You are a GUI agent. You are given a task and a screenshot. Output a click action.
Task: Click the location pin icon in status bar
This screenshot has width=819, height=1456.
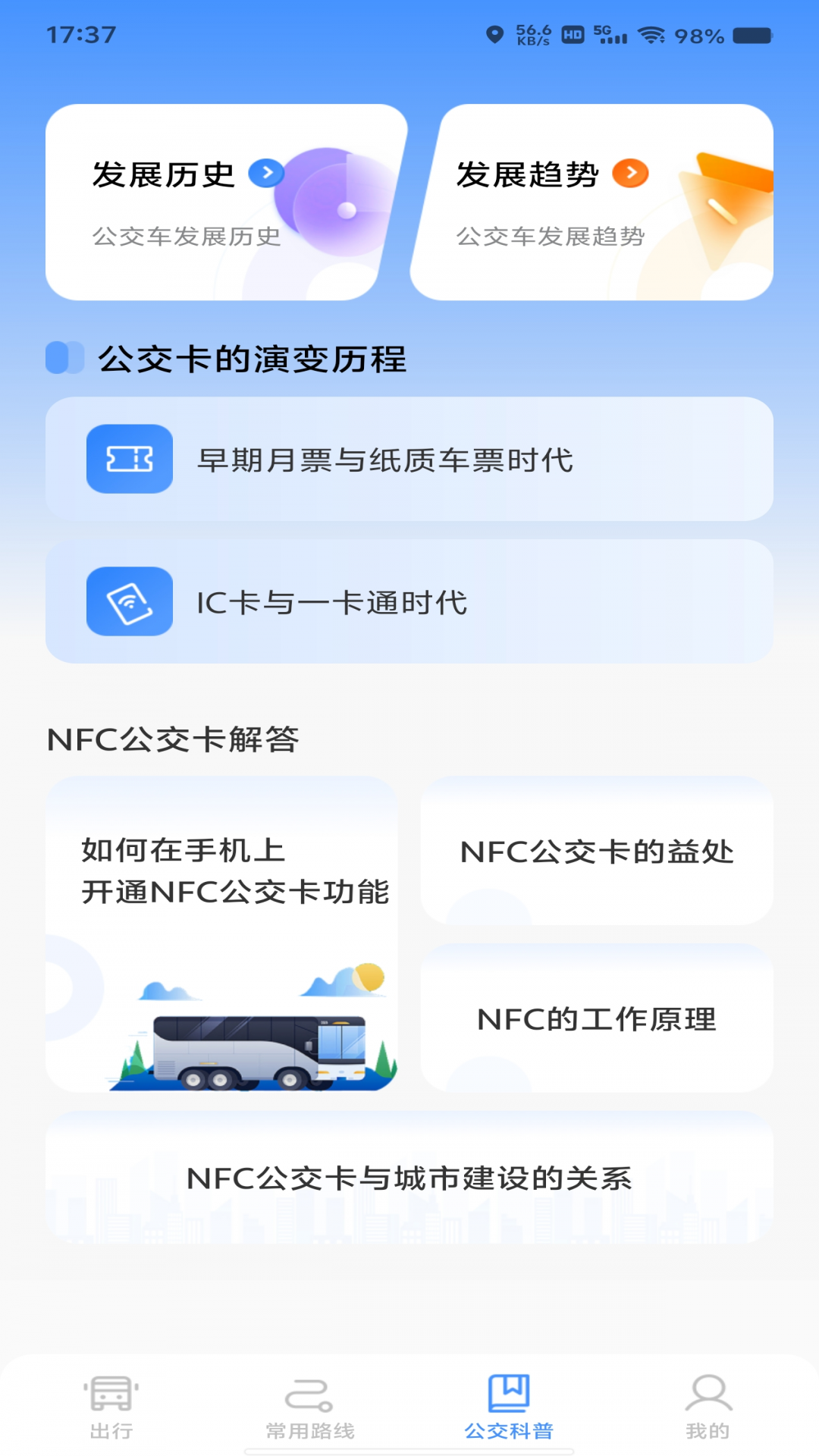[x=494, y=33]
